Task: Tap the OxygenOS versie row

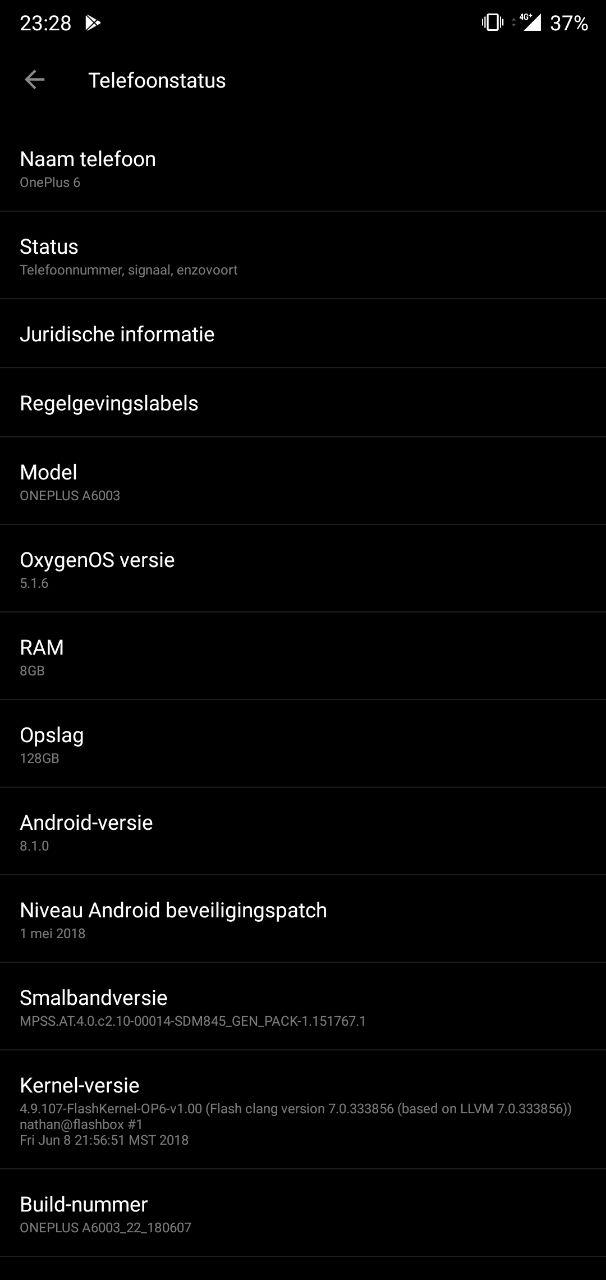Action: point(303,569)
